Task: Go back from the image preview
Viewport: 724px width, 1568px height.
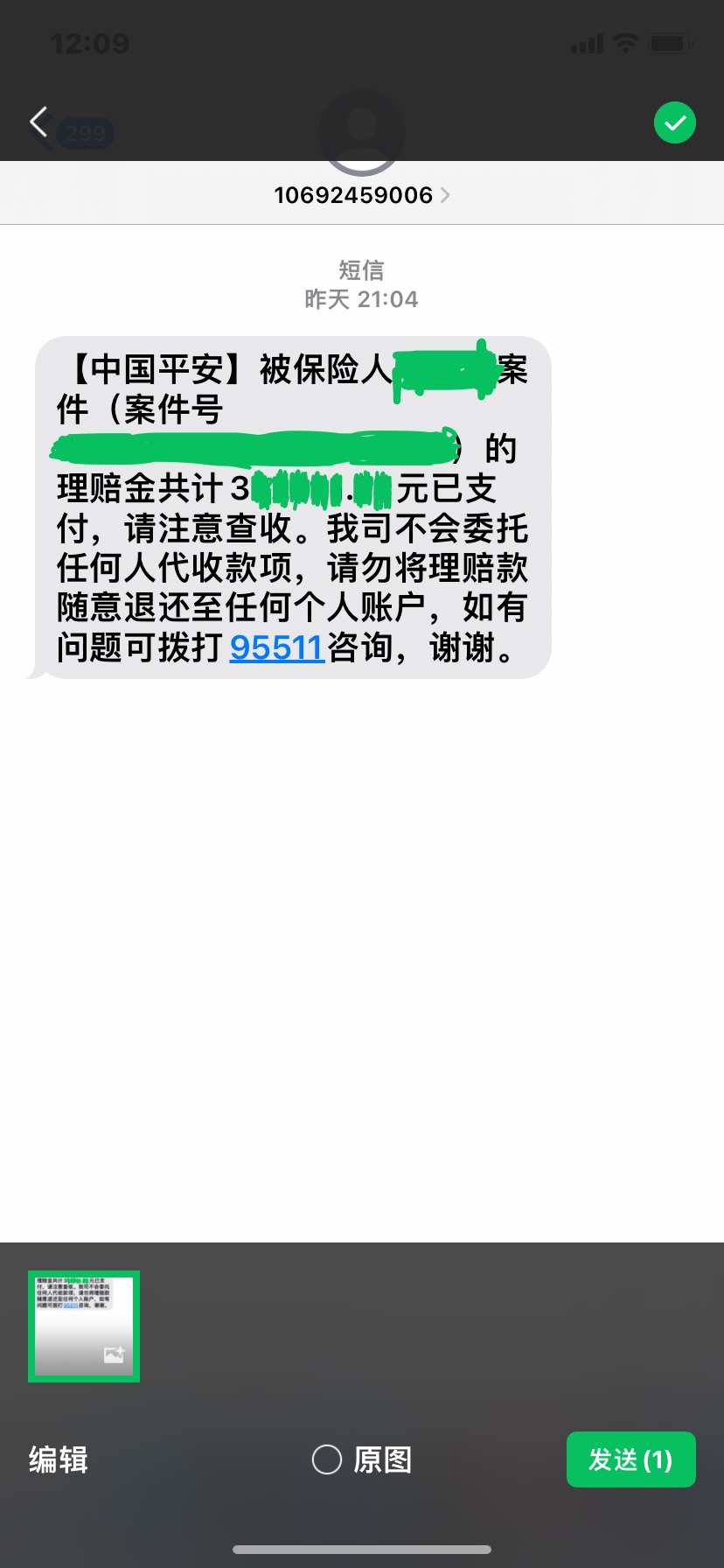Action: click(38, 122)
